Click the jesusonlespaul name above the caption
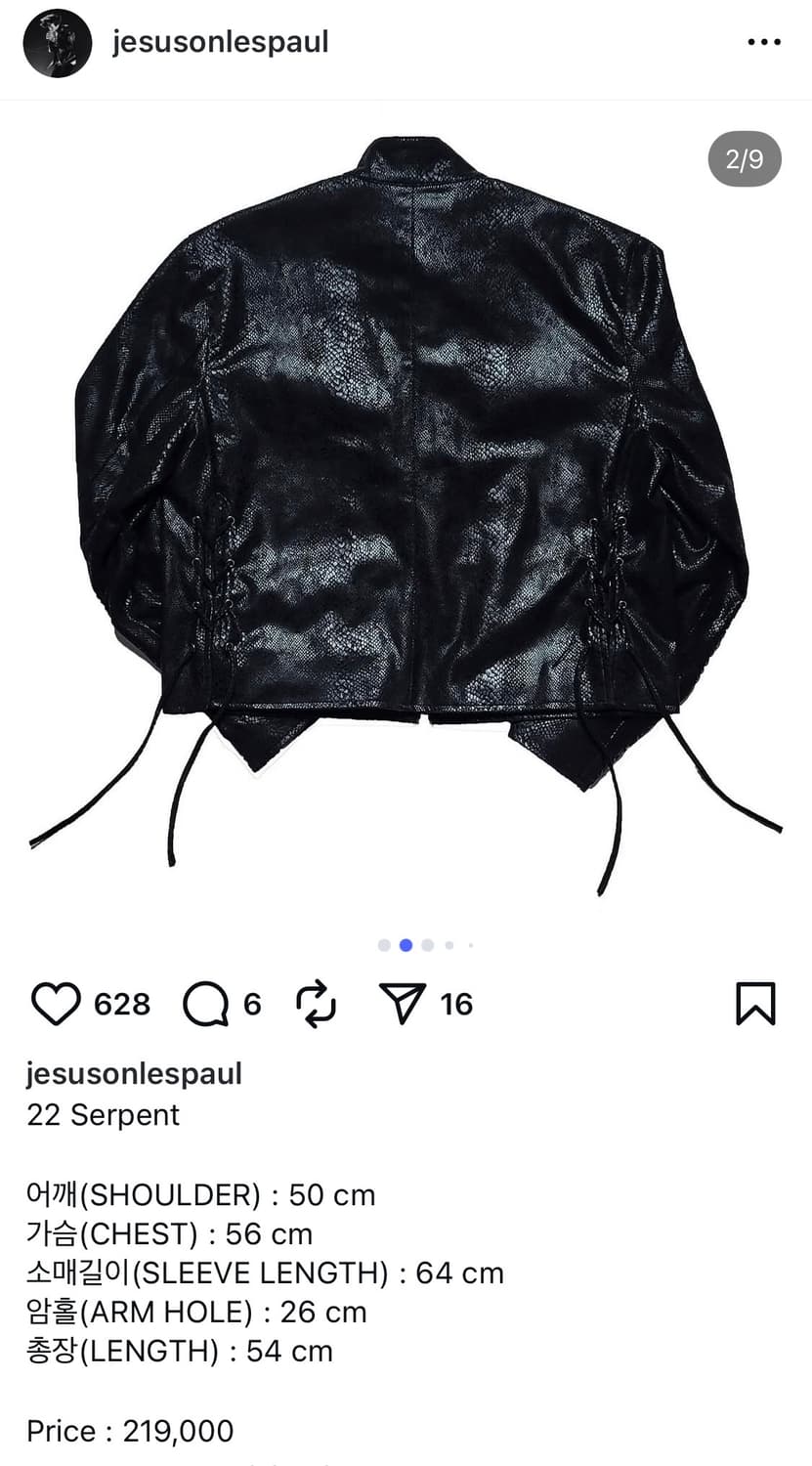Screen dimensions: 812x1466 pyautogui.click(x=135, y=1073)
